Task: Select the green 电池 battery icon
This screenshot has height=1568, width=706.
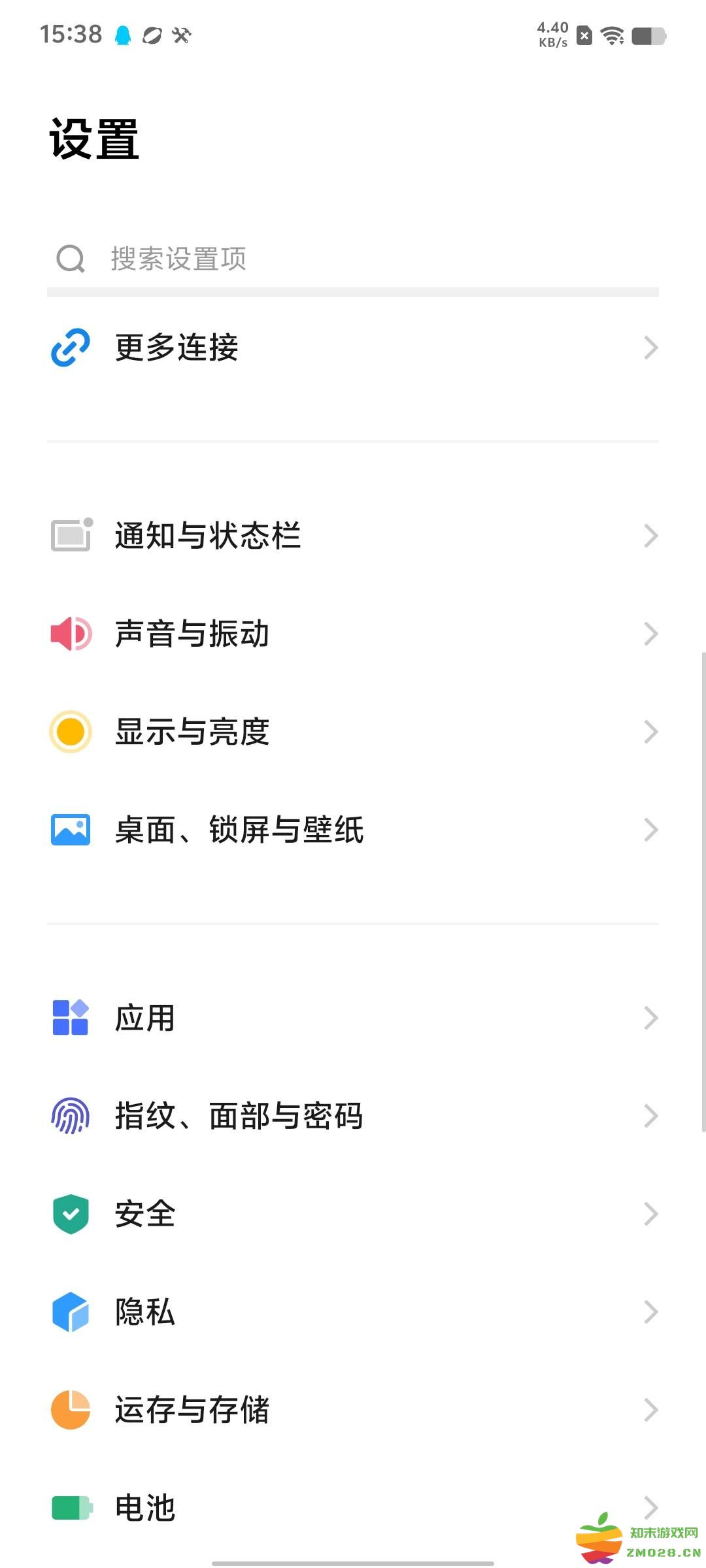Action: pos(70,1507)
